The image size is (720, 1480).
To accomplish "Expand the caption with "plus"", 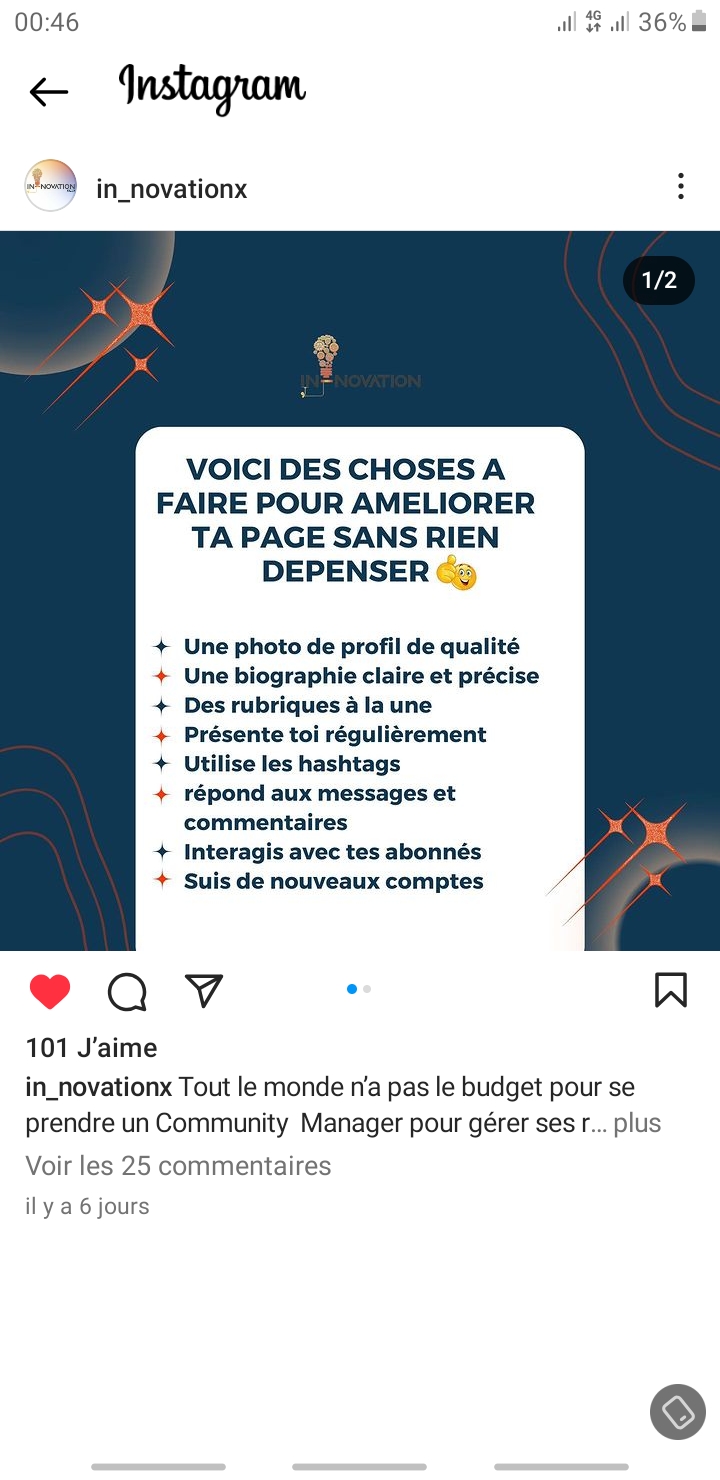I will point(637,1123).
